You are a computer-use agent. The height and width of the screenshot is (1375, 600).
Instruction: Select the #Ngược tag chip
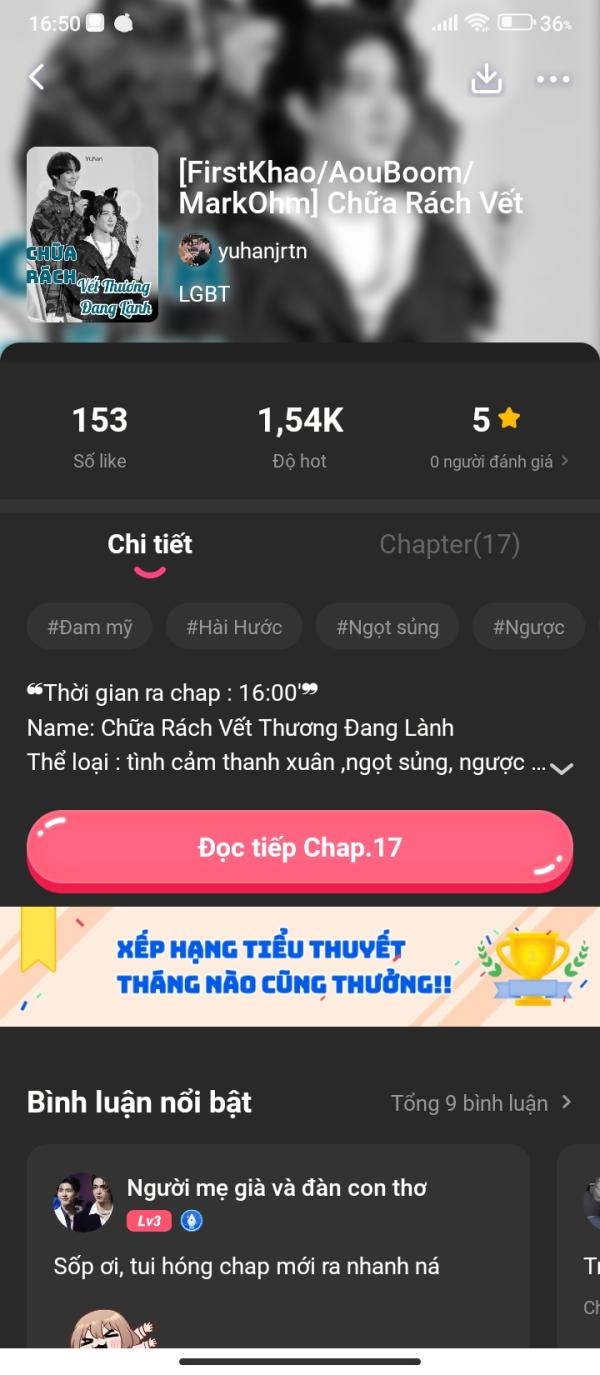(x=528, y=627)
